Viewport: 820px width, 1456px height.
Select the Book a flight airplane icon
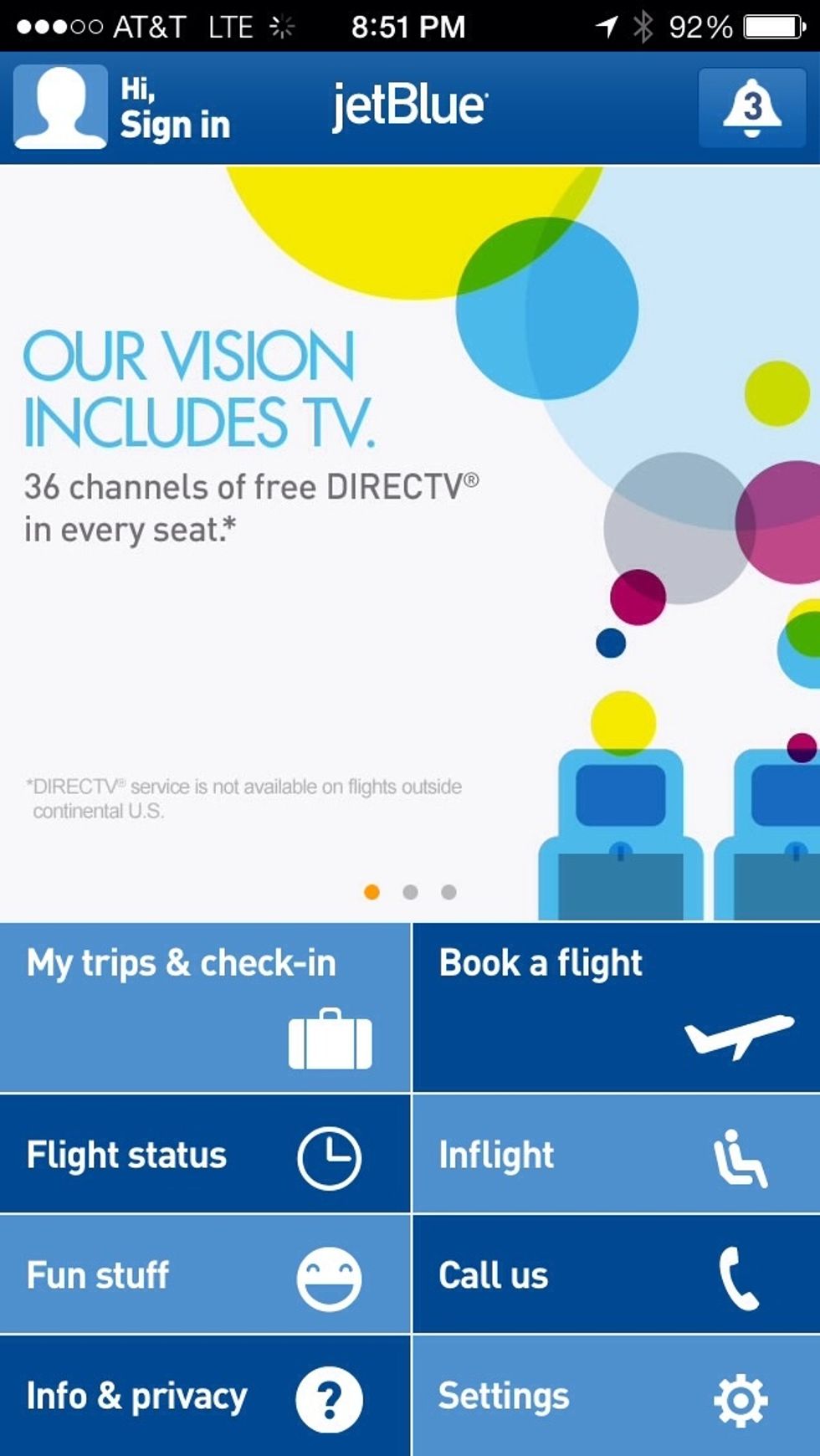point(741,1036)
